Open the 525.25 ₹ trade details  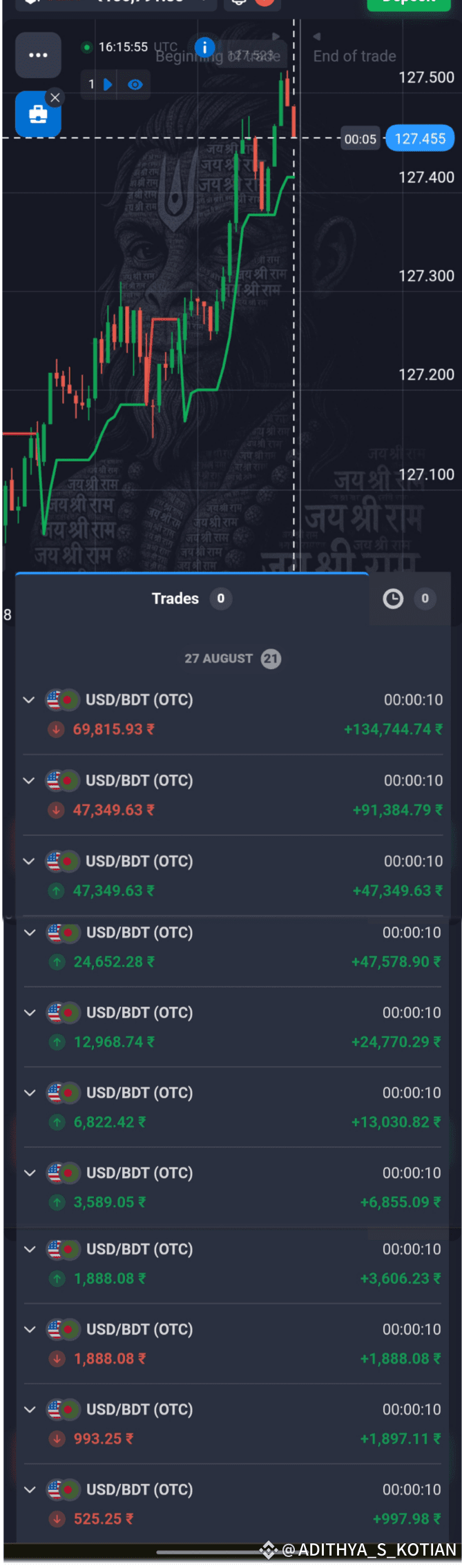pyautogui.click(x=232, y=1504)
